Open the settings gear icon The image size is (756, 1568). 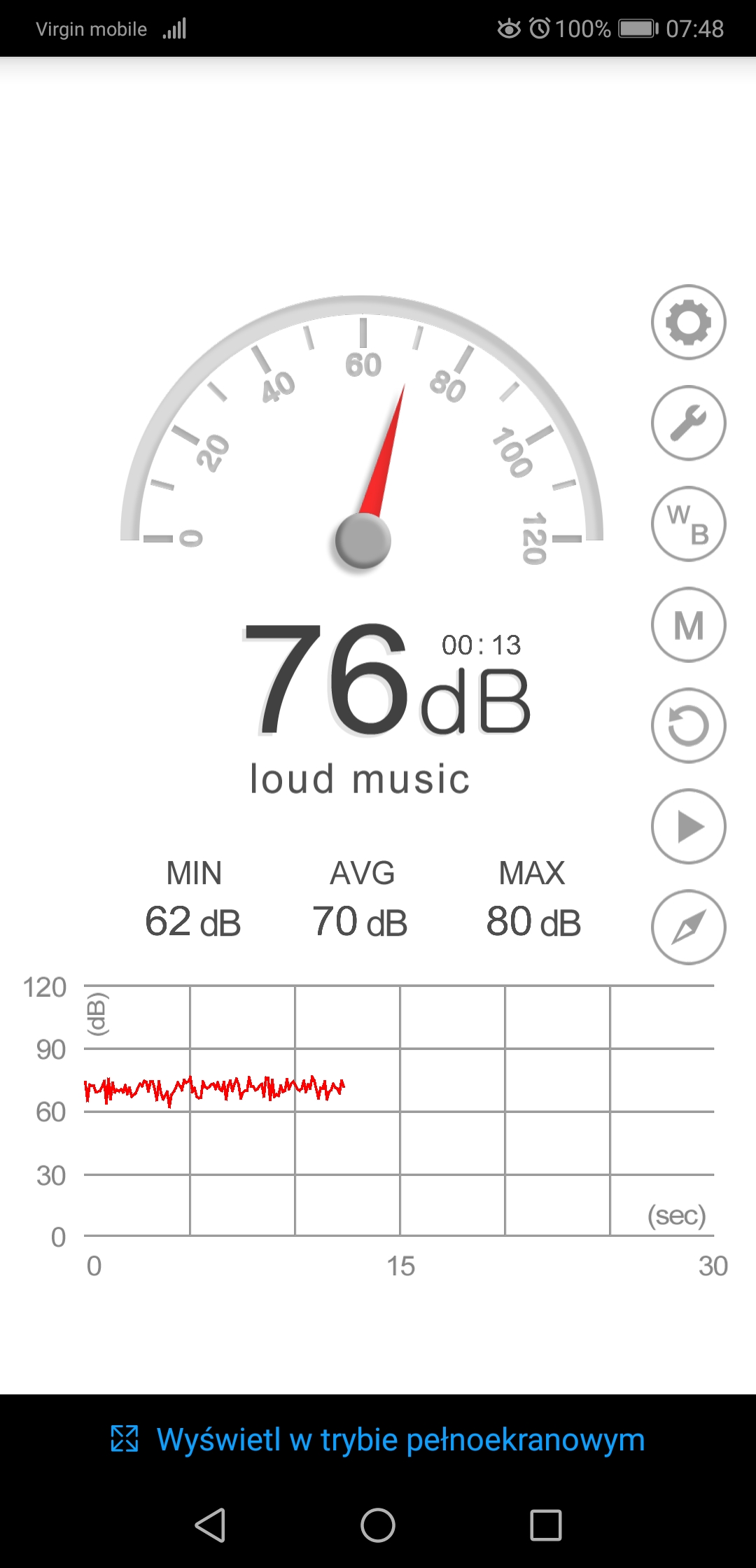tap(688, 322)
